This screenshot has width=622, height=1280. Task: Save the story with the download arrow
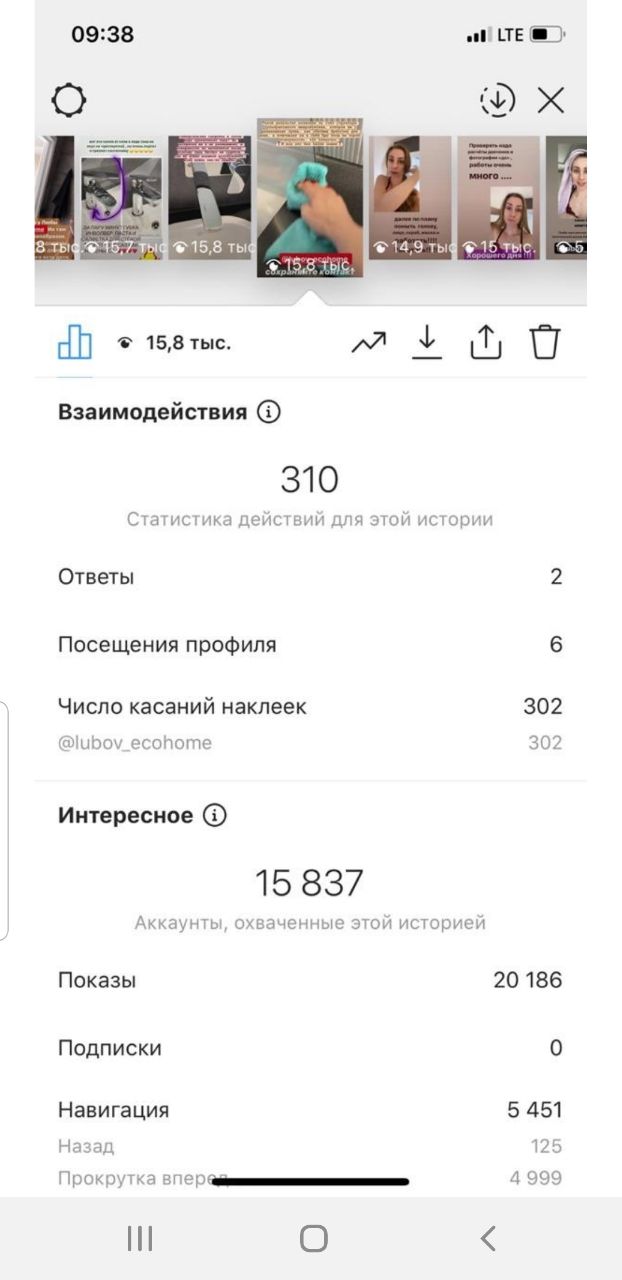coord(427,343)
